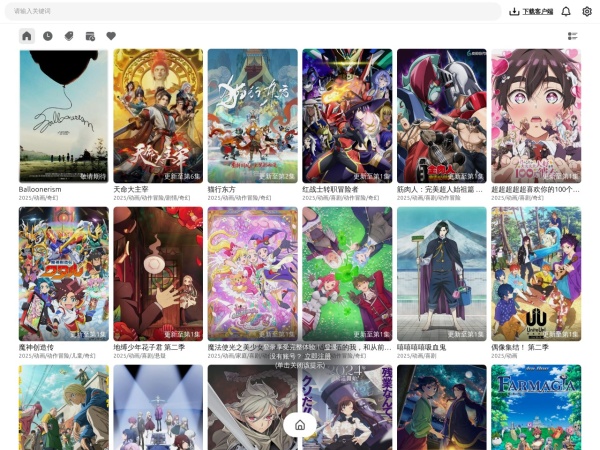Open 地缚少年花子君 第二季
The height and width of the screenshot is (450, 600).
point(158,273)
